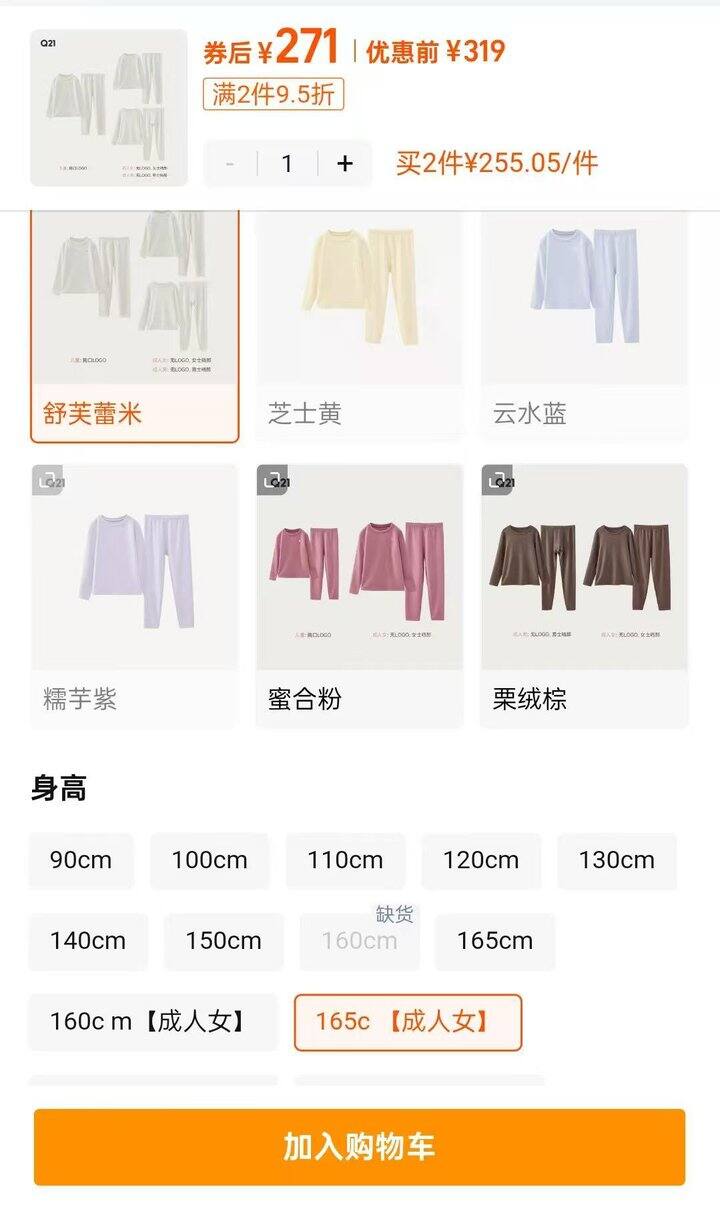Open the product preview image at top
The image size is (720, 1215).
click(x=109, y=108)
